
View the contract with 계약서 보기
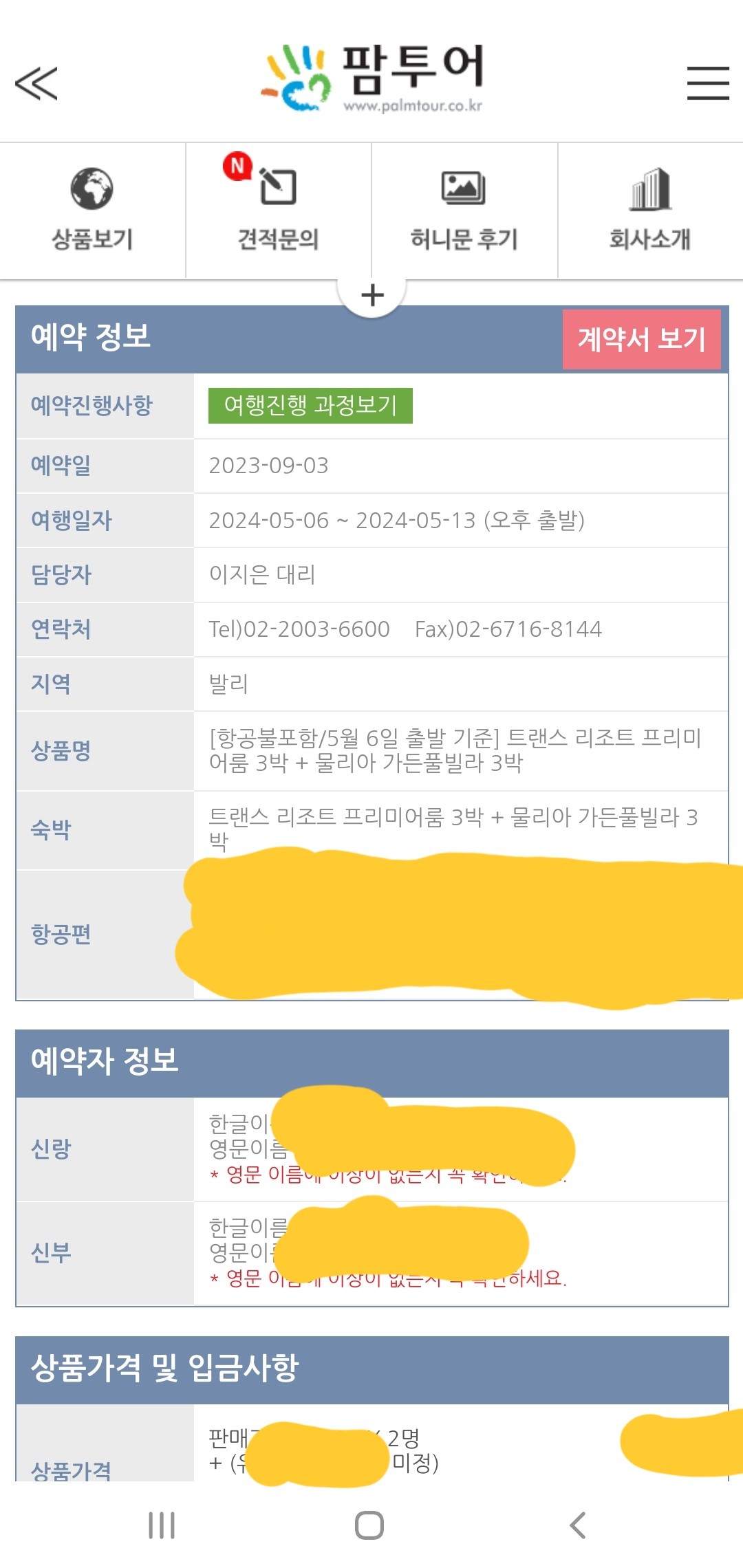[x=641, y=339]
